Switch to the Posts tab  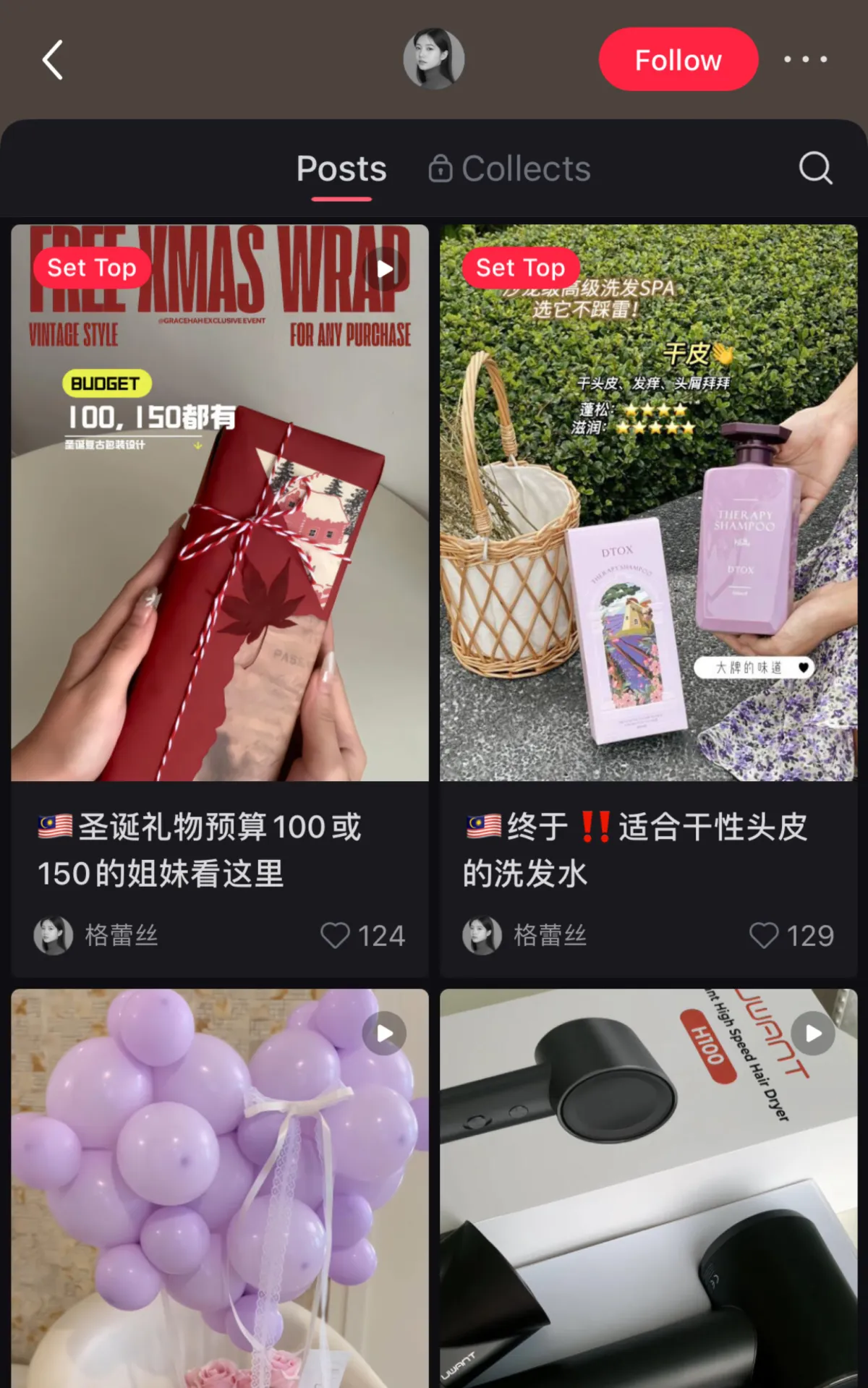341,170
